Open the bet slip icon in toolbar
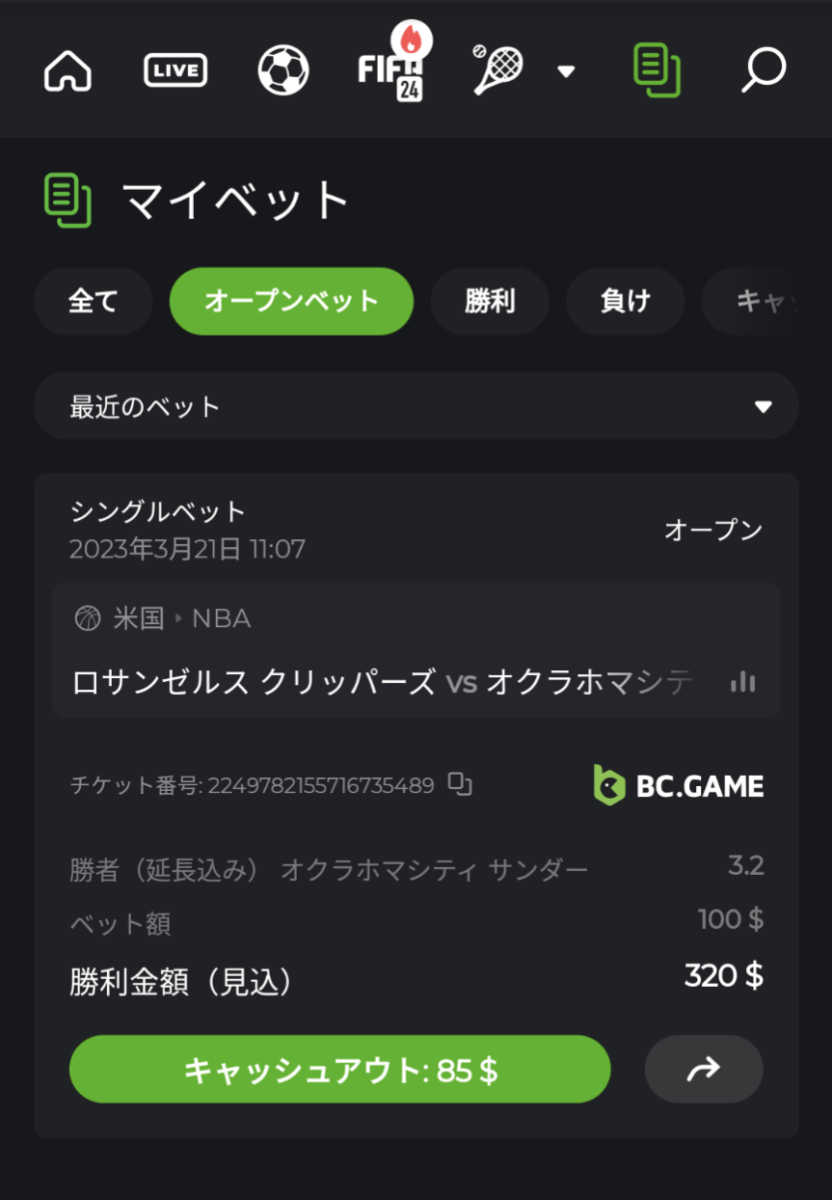 (x=657, y=71)
